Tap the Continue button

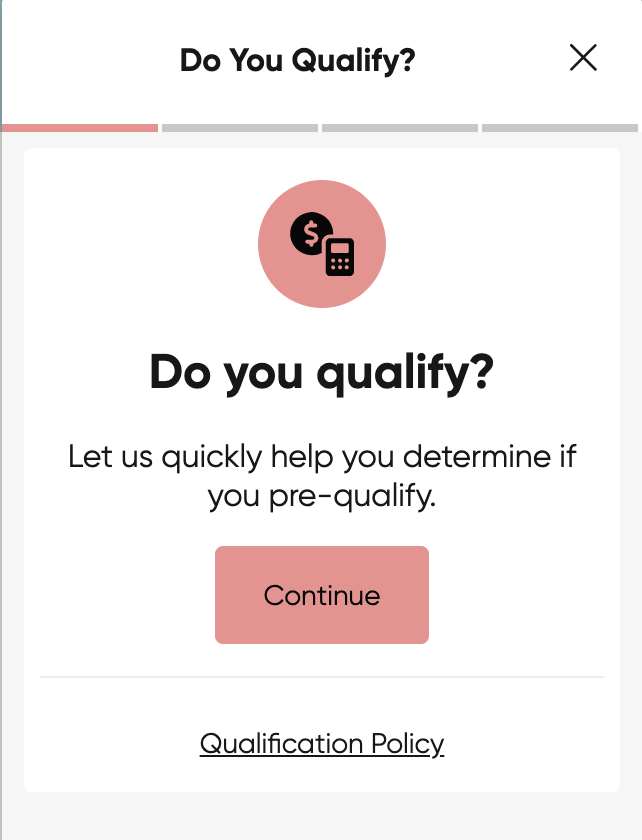[322, 595]
